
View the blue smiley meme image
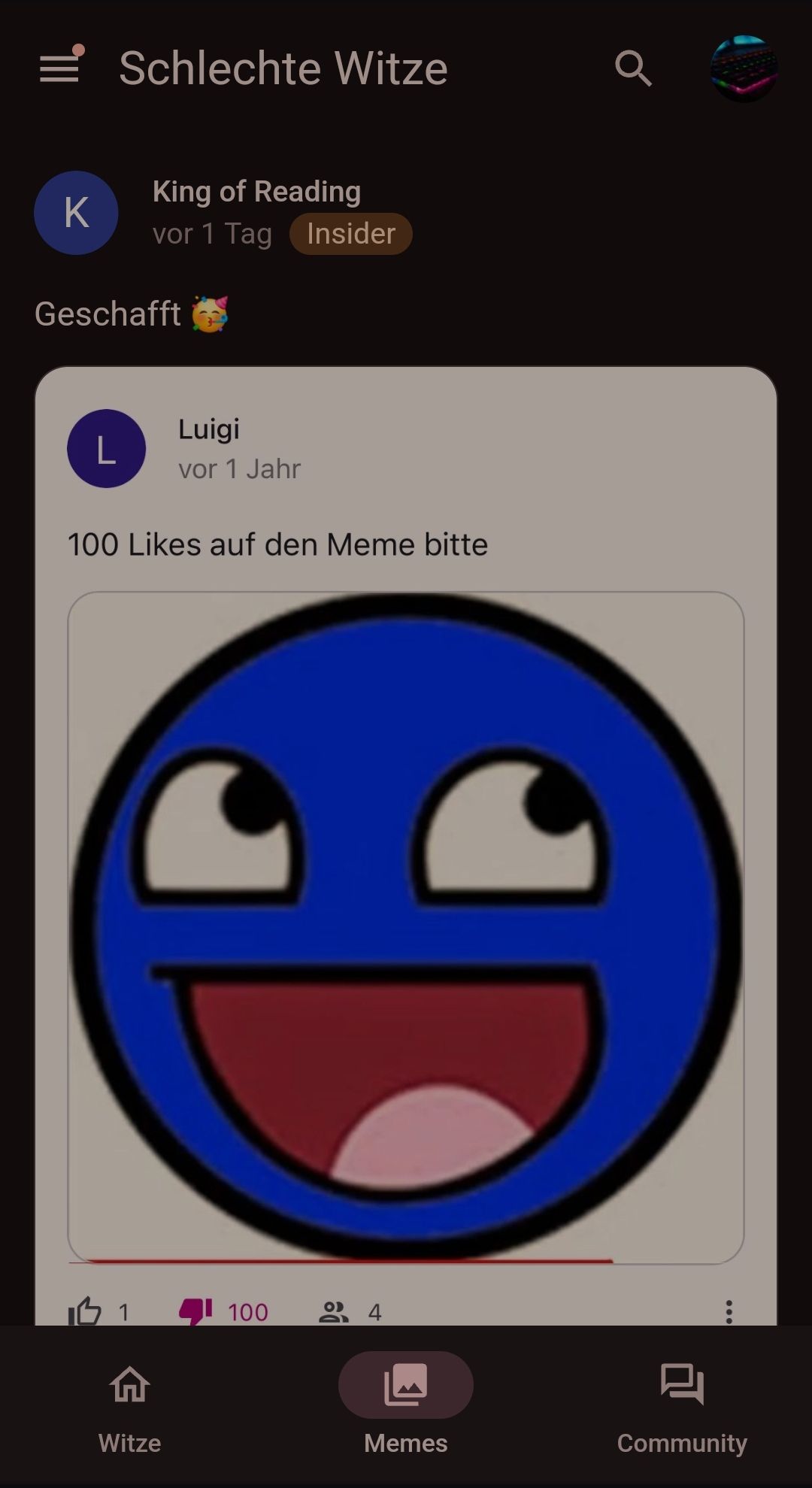[406, 927]
